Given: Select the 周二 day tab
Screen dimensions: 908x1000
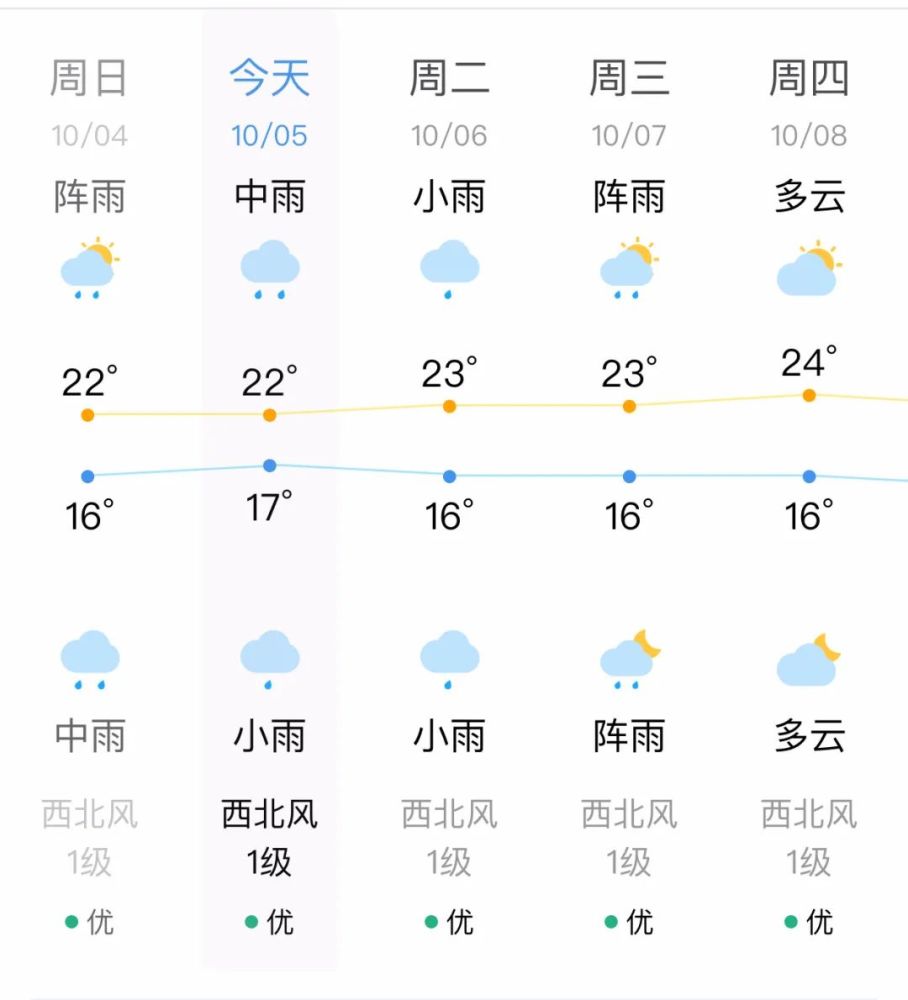Looking at the screenshot, I should [448, 79].
